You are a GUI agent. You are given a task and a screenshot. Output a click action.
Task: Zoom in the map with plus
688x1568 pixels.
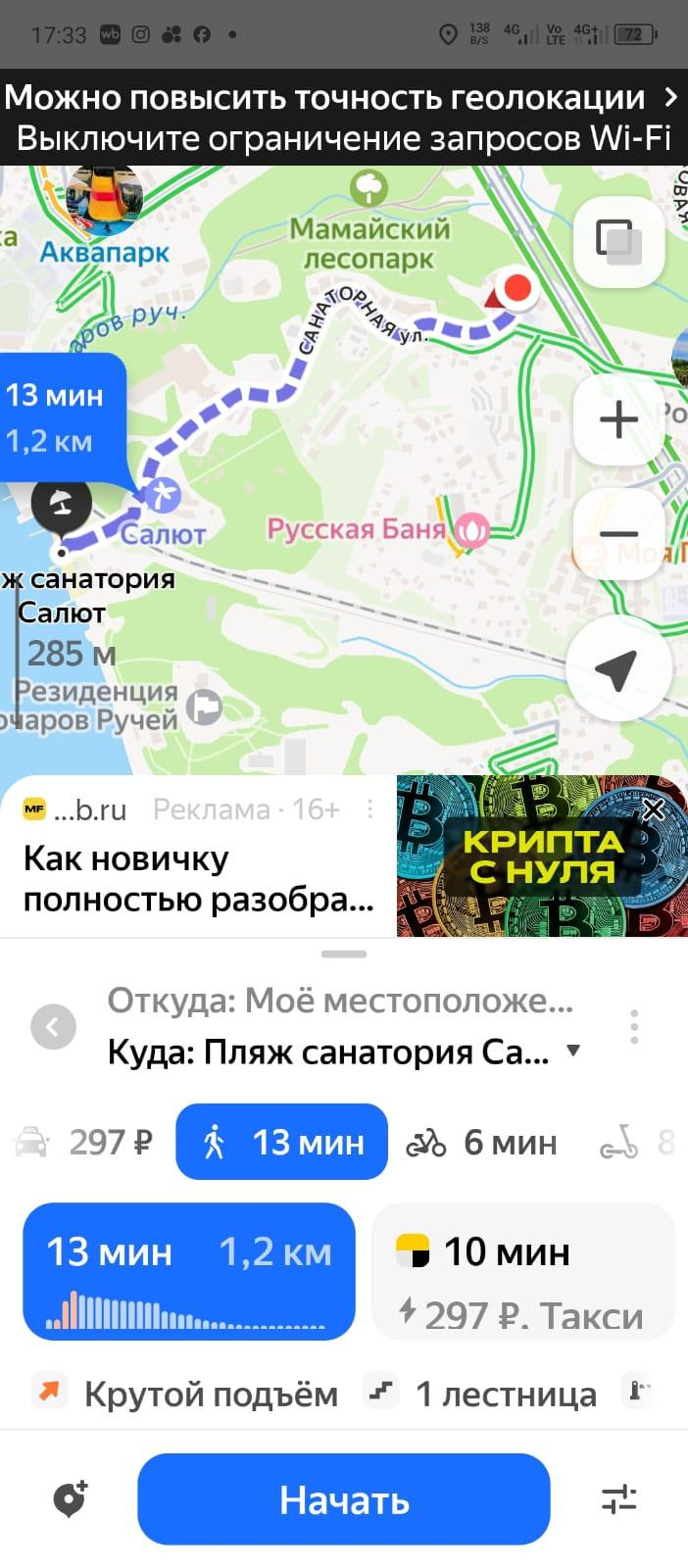click(618, 419)
